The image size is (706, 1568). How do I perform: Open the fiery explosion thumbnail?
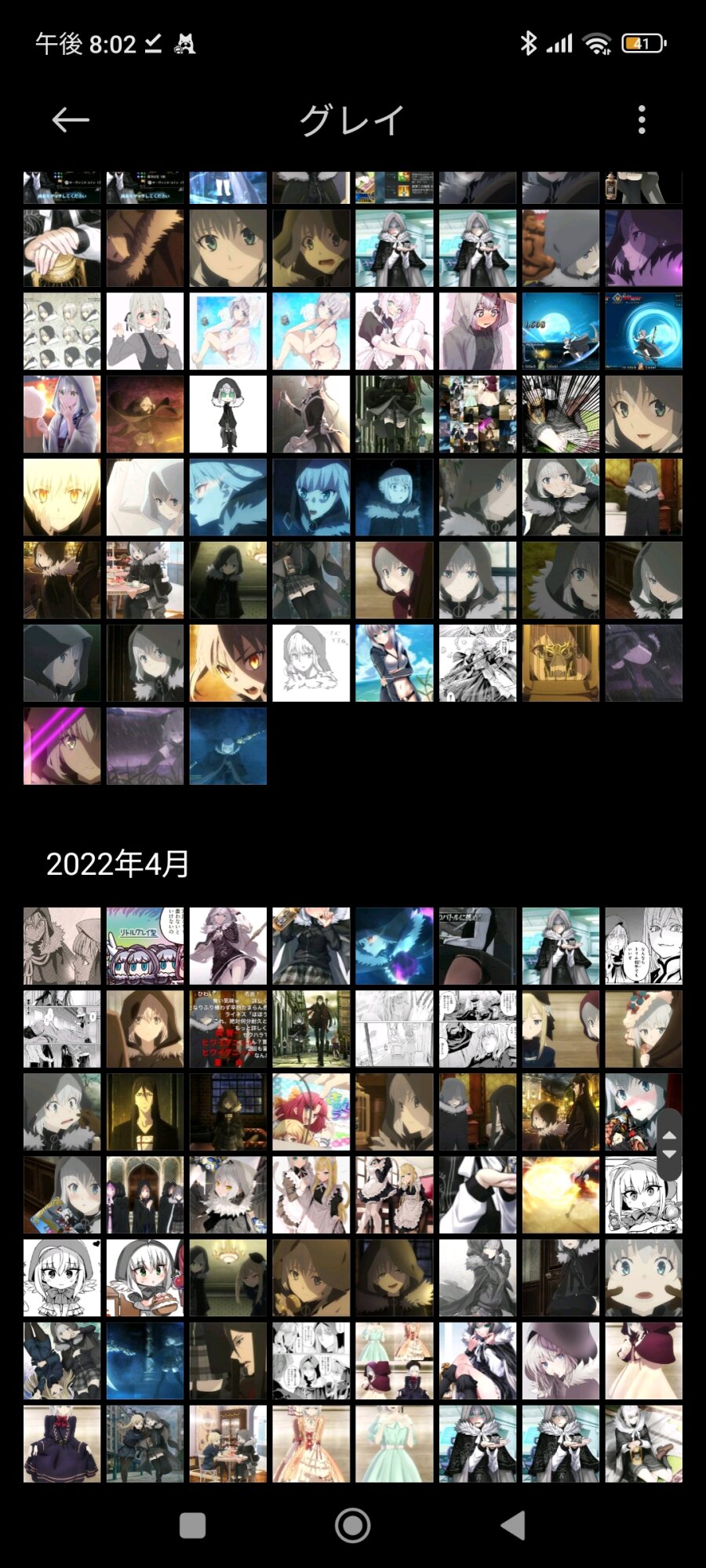[561, 1195]
